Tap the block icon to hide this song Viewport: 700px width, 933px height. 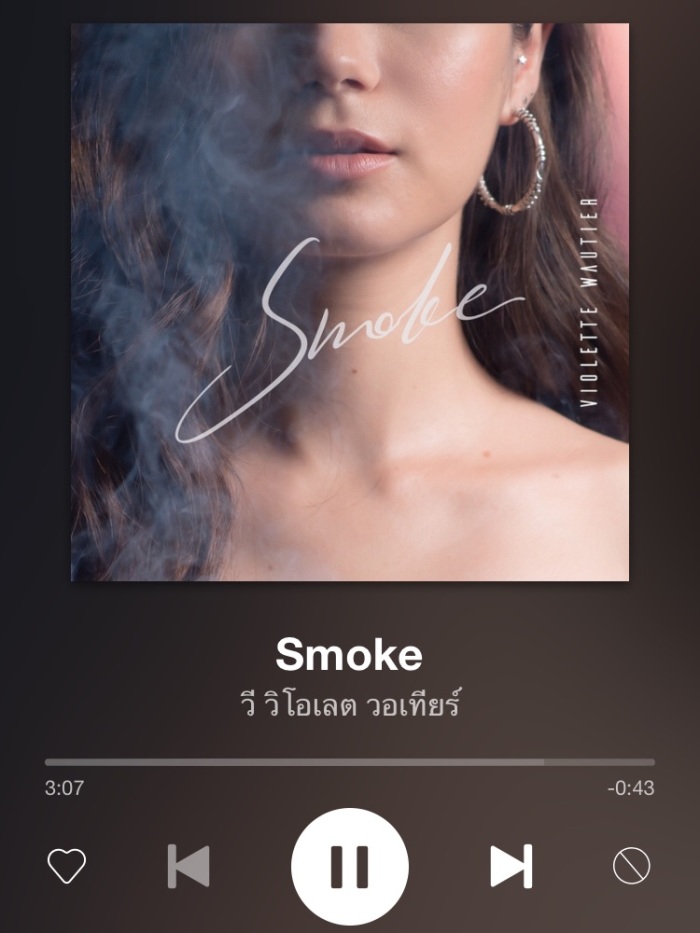tap(631, 866)
